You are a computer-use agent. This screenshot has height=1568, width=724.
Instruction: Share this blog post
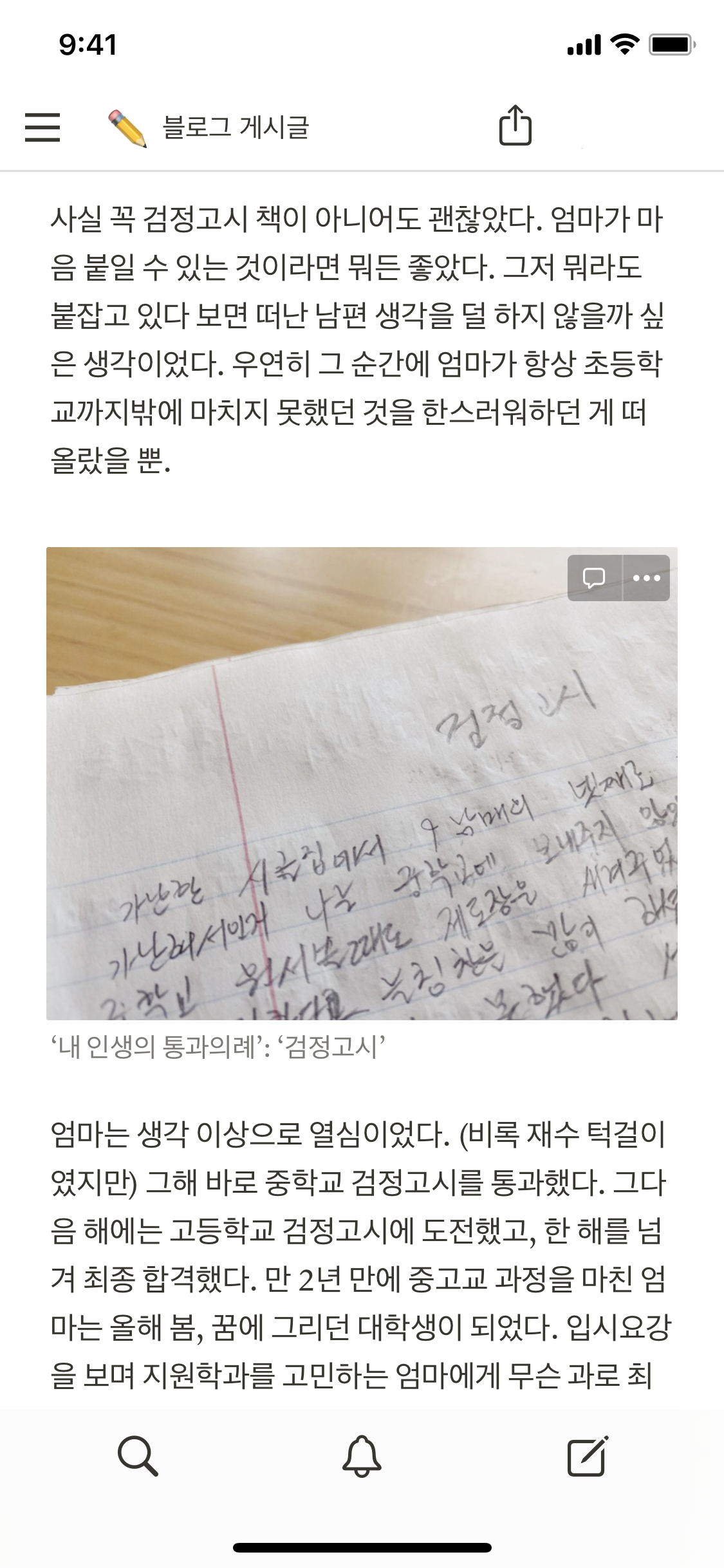point(515,126)
